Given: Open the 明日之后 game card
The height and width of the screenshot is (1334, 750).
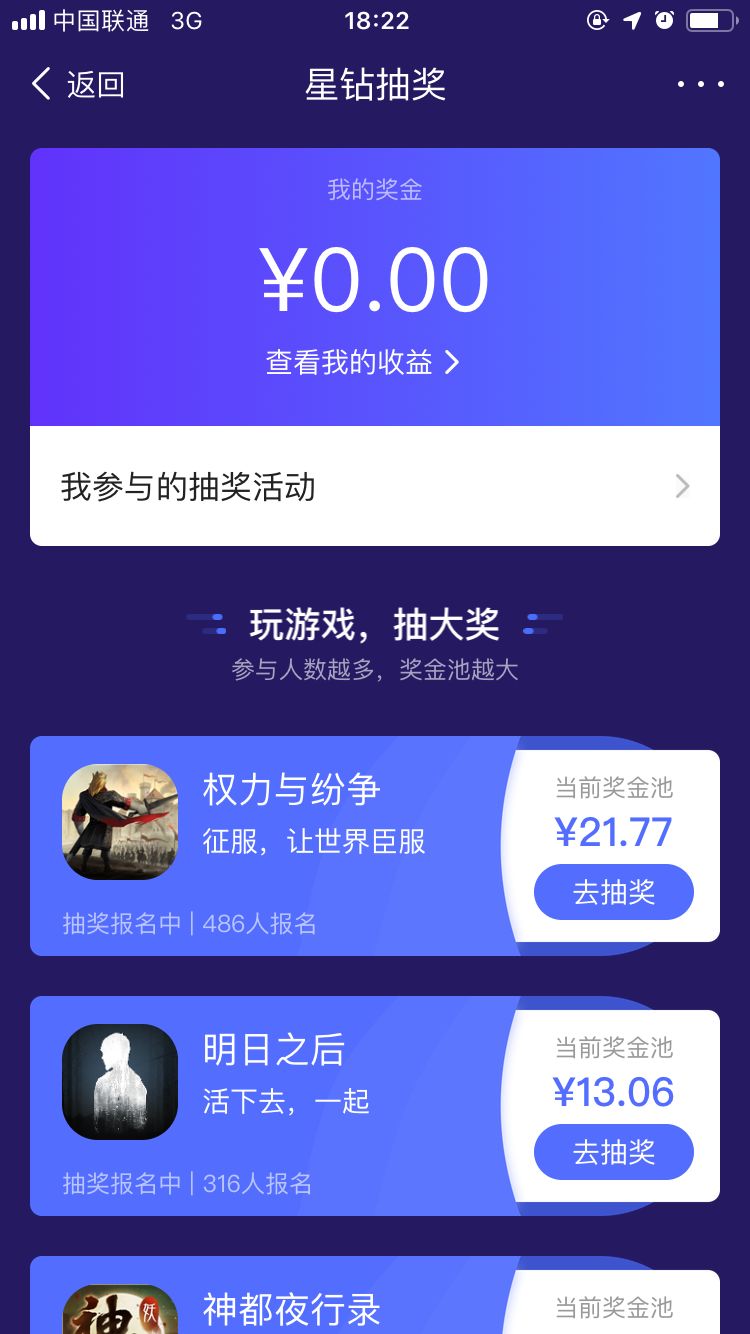Looking at the screenshot, I should coord(270,1105).
